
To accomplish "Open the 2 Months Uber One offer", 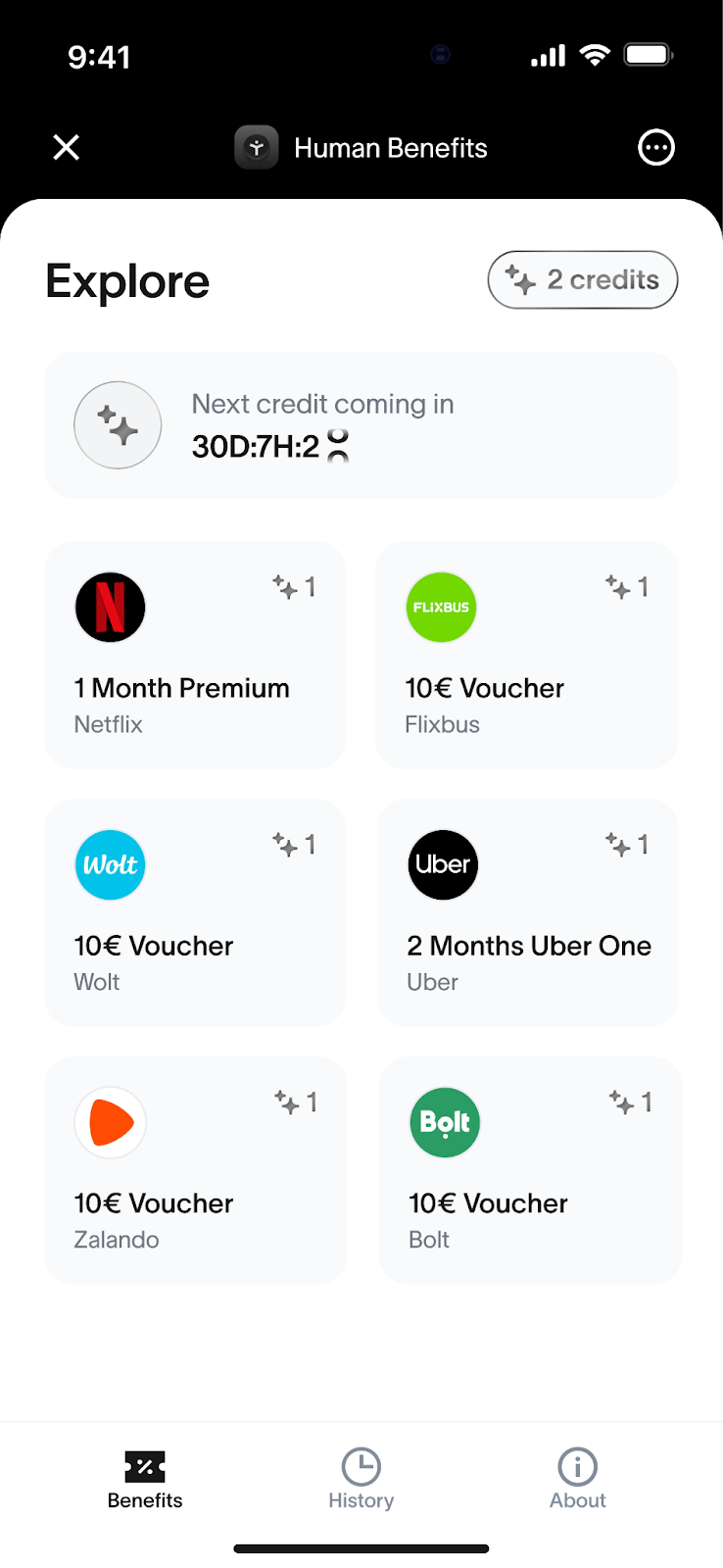I will [527, 912].
